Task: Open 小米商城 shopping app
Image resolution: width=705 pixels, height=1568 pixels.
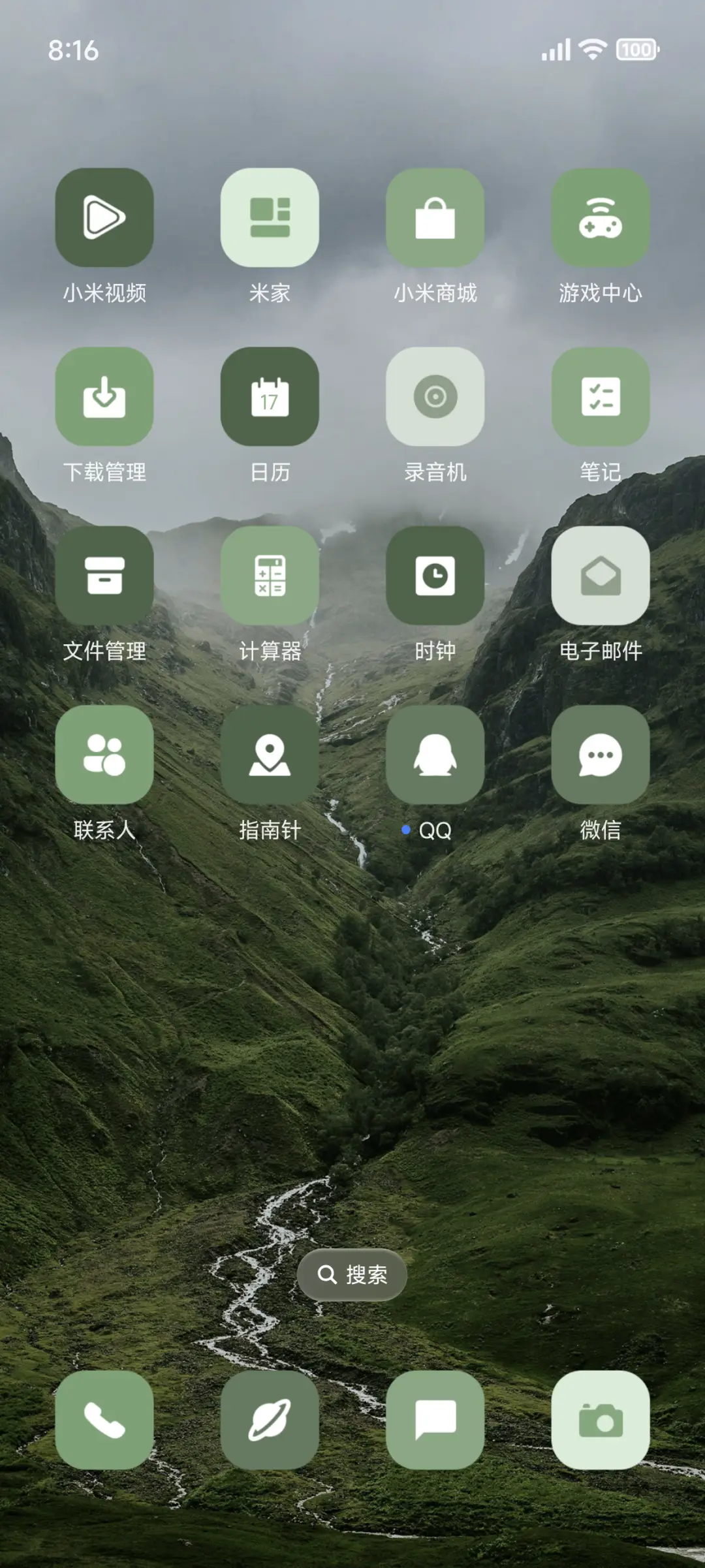Action: click(435, 219)
